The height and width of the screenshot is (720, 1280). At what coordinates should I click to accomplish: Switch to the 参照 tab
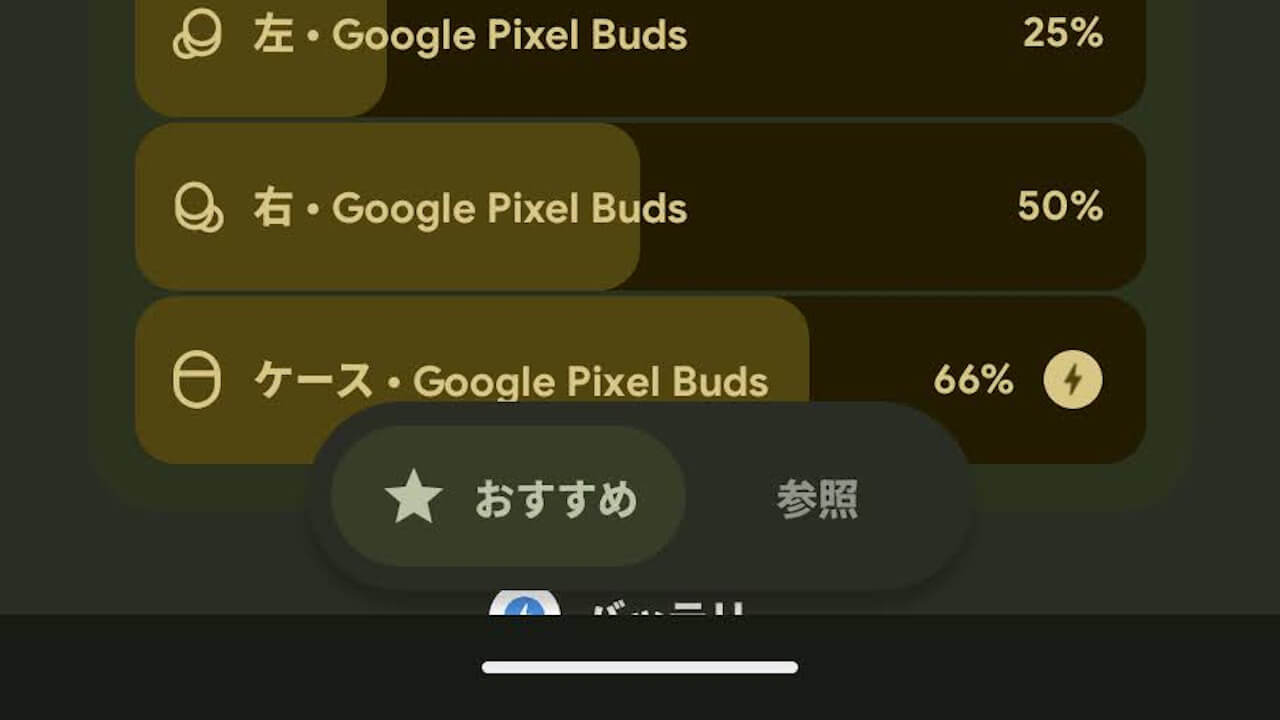(x=817, y=498)
